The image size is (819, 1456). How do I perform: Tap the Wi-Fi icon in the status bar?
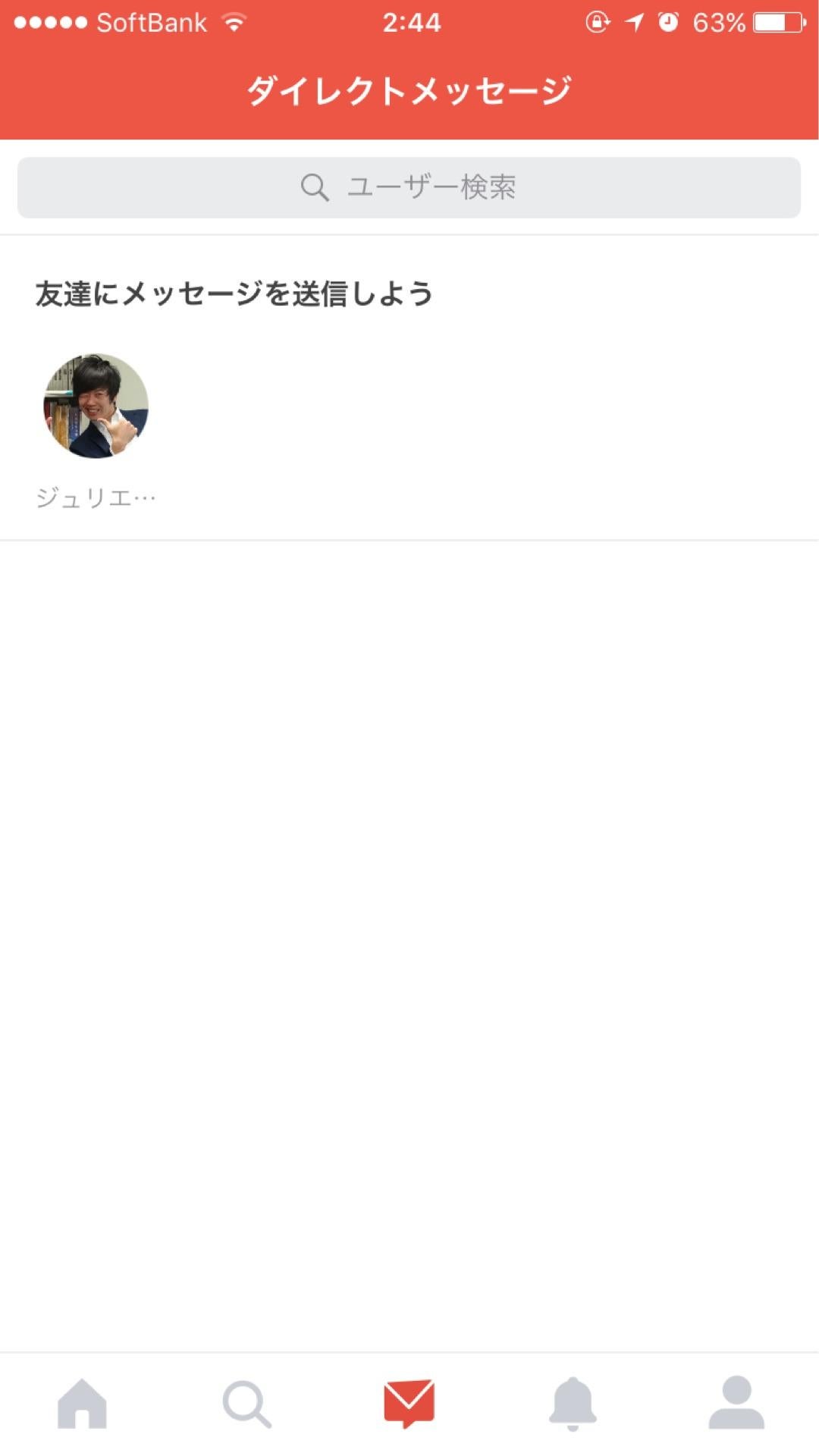click(235, 22)
